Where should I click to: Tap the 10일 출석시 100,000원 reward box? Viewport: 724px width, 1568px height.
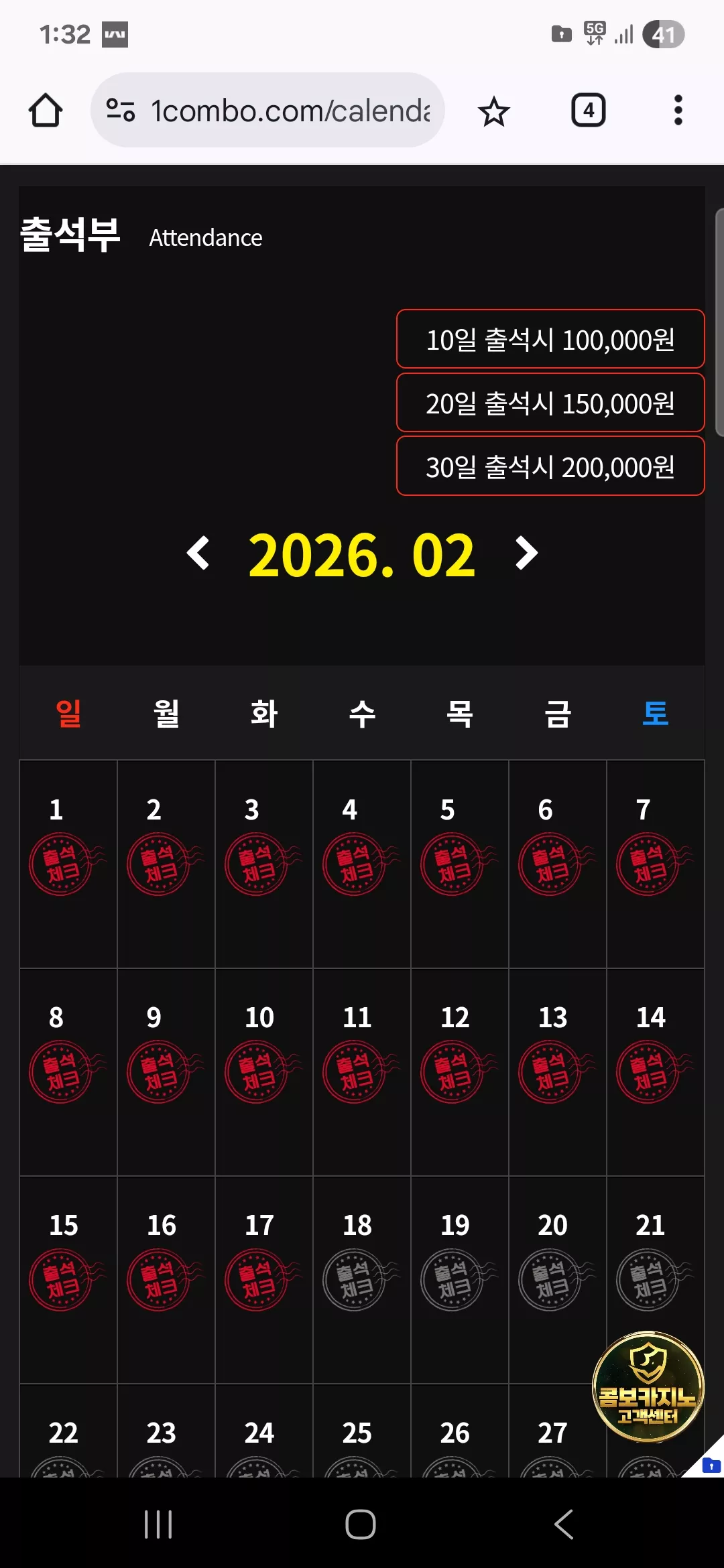(x=550, y=339)
